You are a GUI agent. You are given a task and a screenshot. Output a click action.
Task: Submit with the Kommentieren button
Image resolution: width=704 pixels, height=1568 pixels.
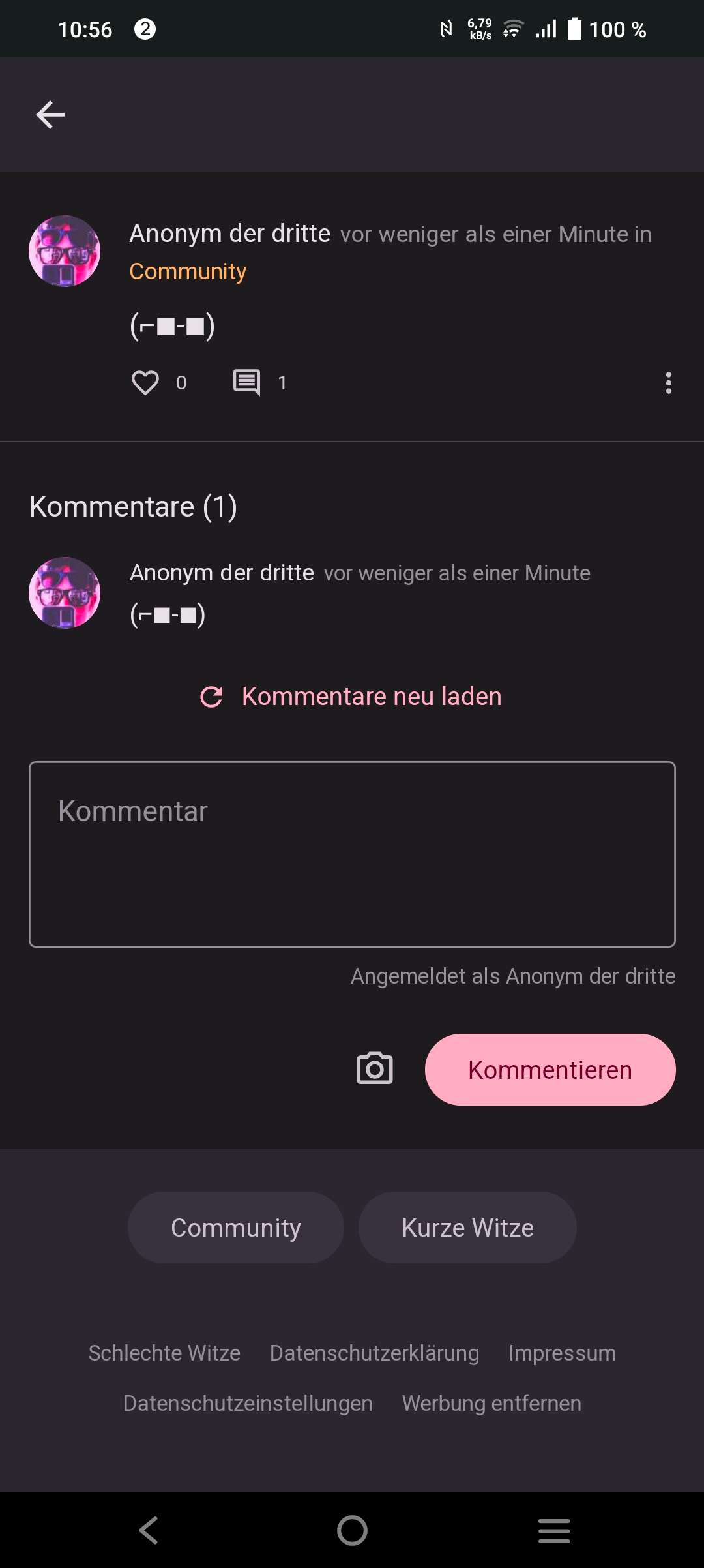550,1070
